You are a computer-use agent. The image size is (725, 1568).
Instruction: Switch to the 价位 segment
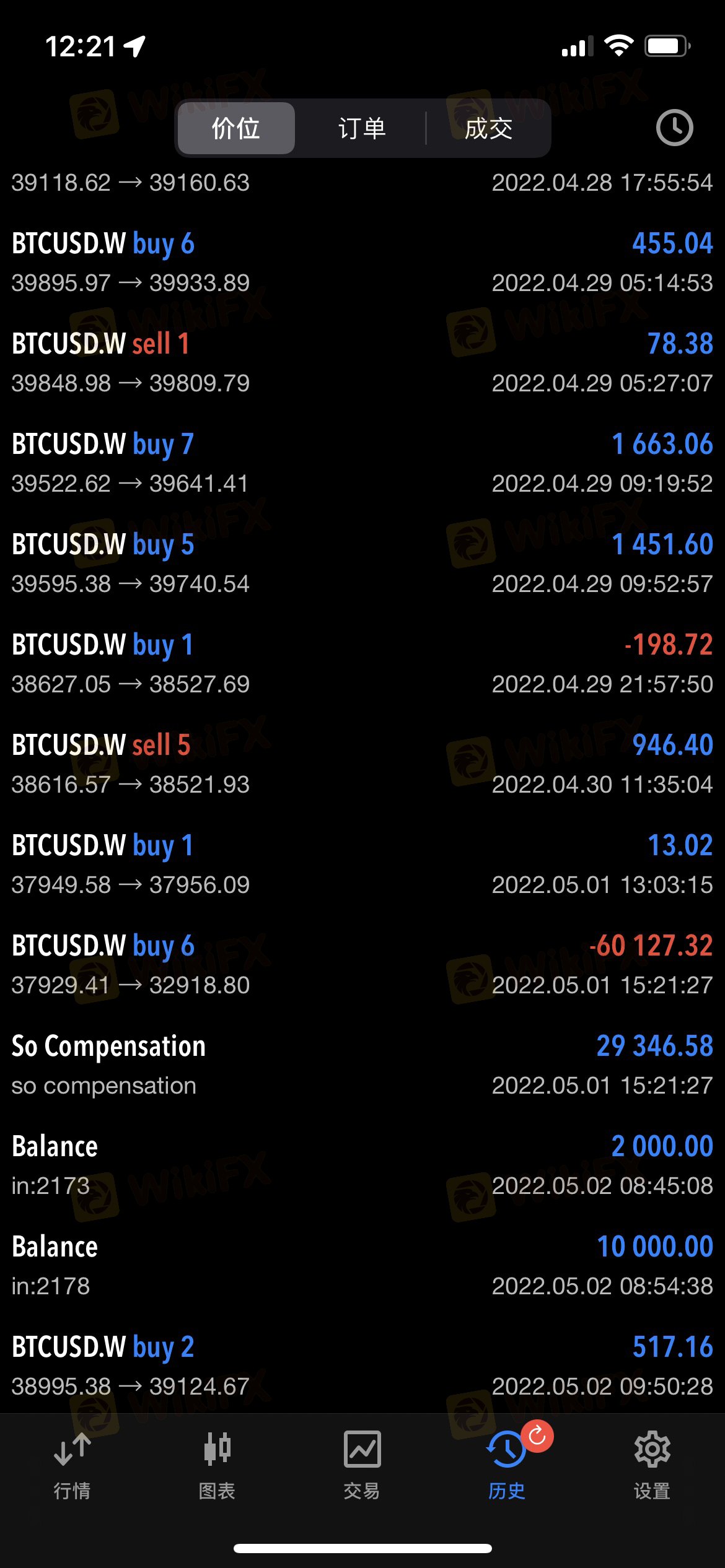click(235, 128)
